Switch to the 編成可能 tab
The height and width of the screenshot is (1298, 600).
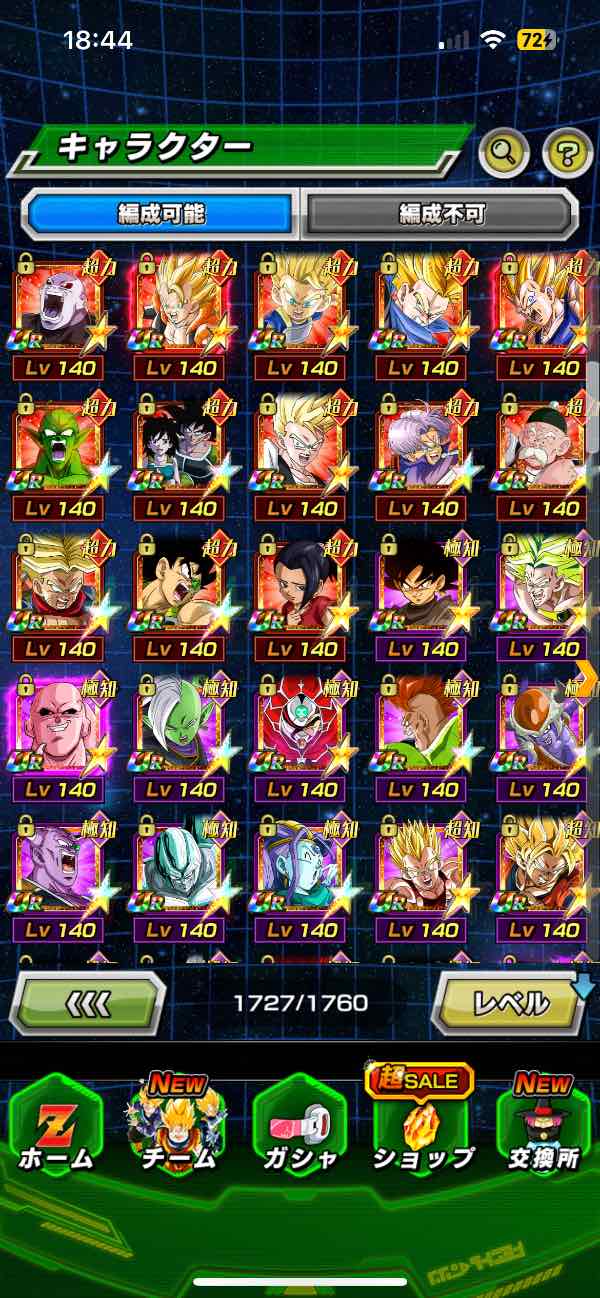161,213
